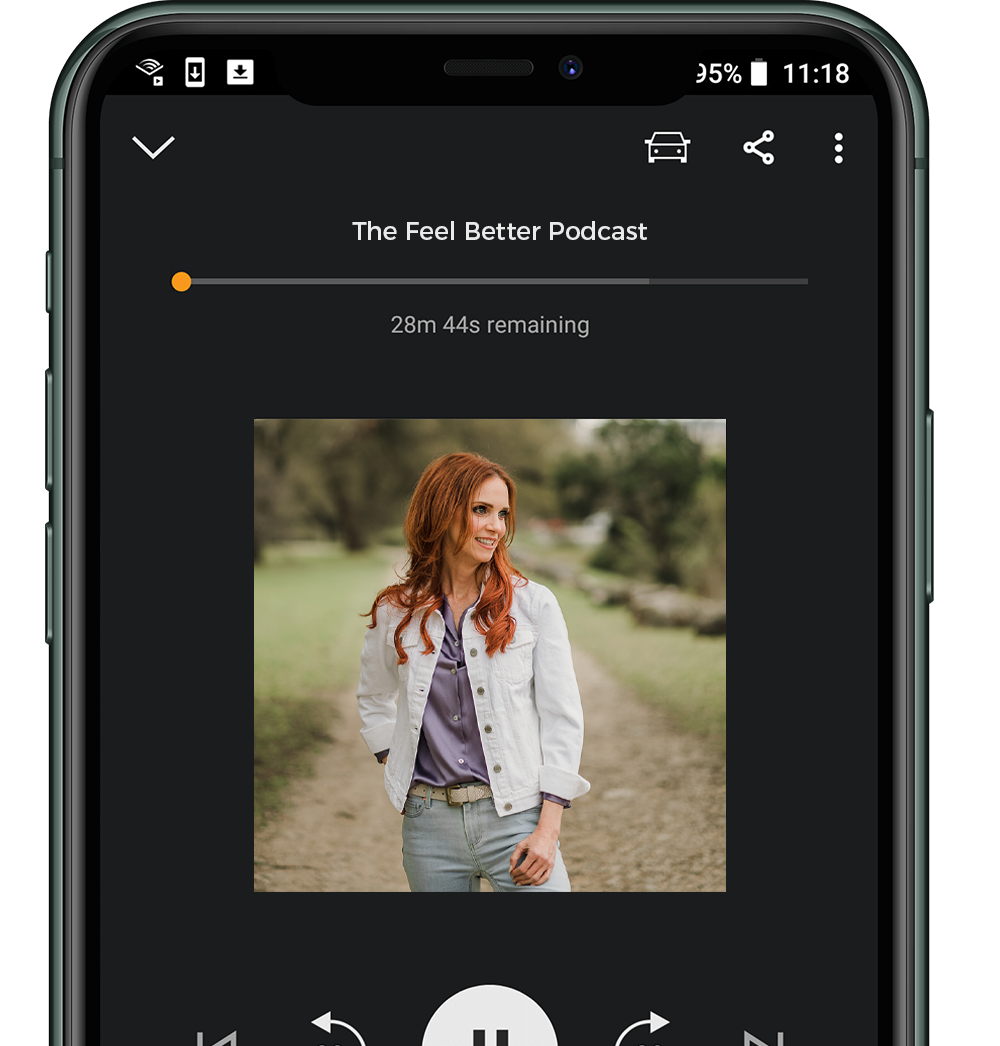Screen dimensions: 1000x1046
Task: Collapse the player with the down chevron
Action: 153,147
